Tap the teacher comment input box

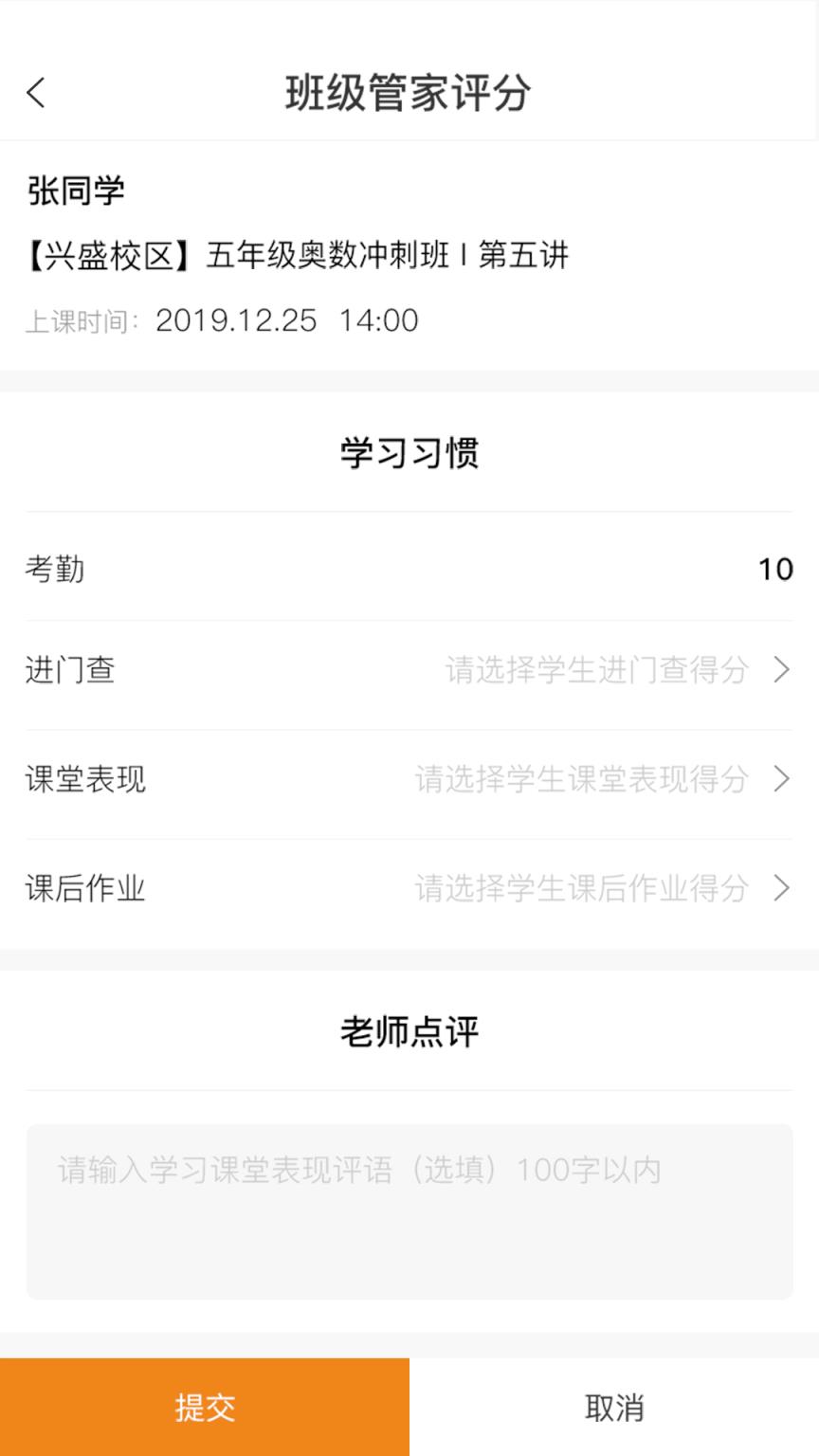tap(409, 1209)
